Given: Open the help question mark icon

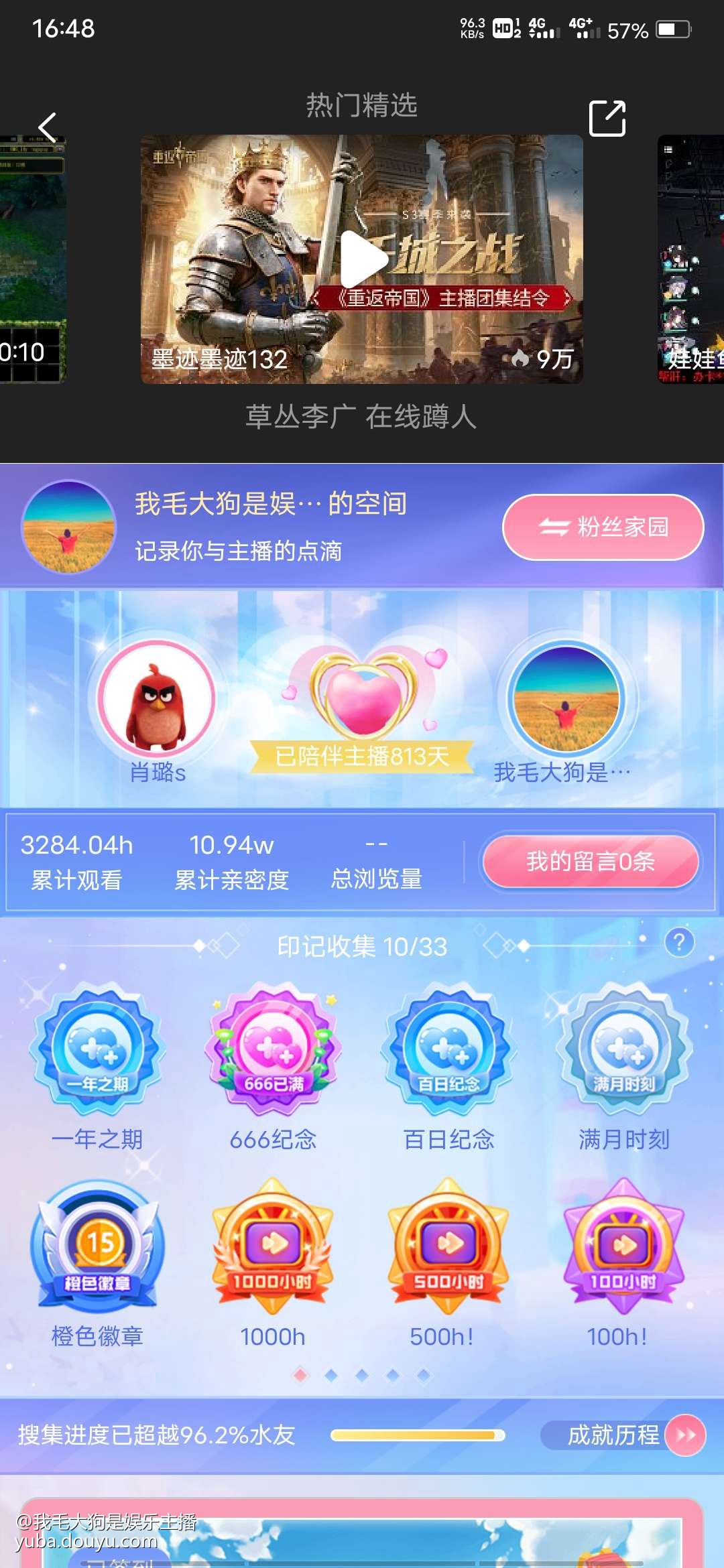Looking at the screenshot, I should [x=679, y=943].
